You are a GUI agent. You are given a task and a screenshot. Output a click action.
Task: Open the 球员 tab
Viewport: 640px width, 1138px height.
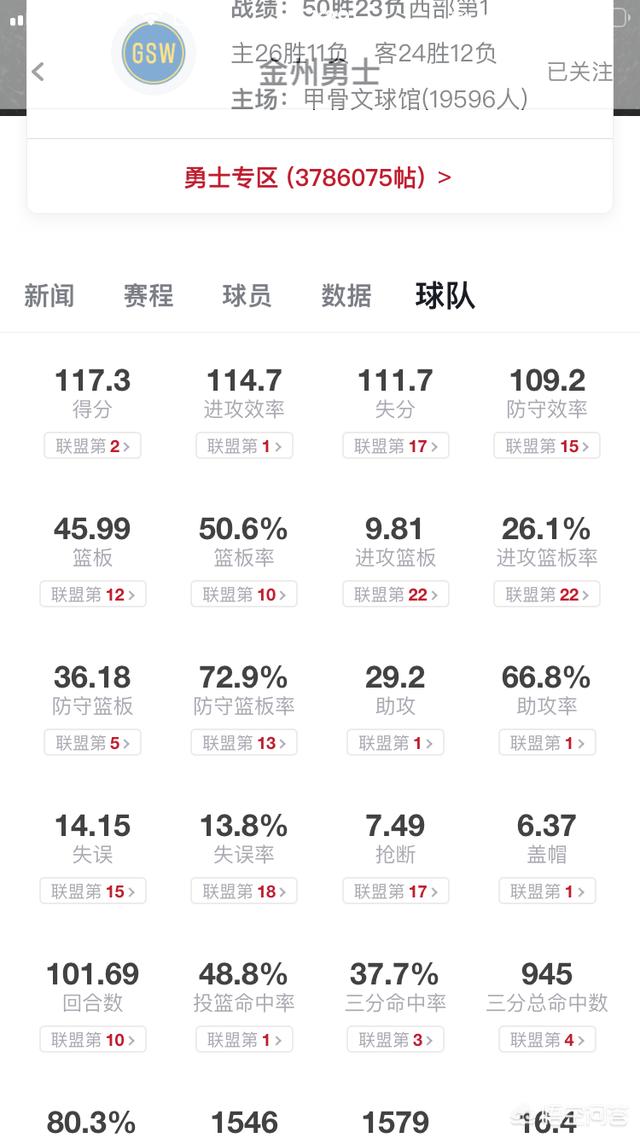coord(247,295)
